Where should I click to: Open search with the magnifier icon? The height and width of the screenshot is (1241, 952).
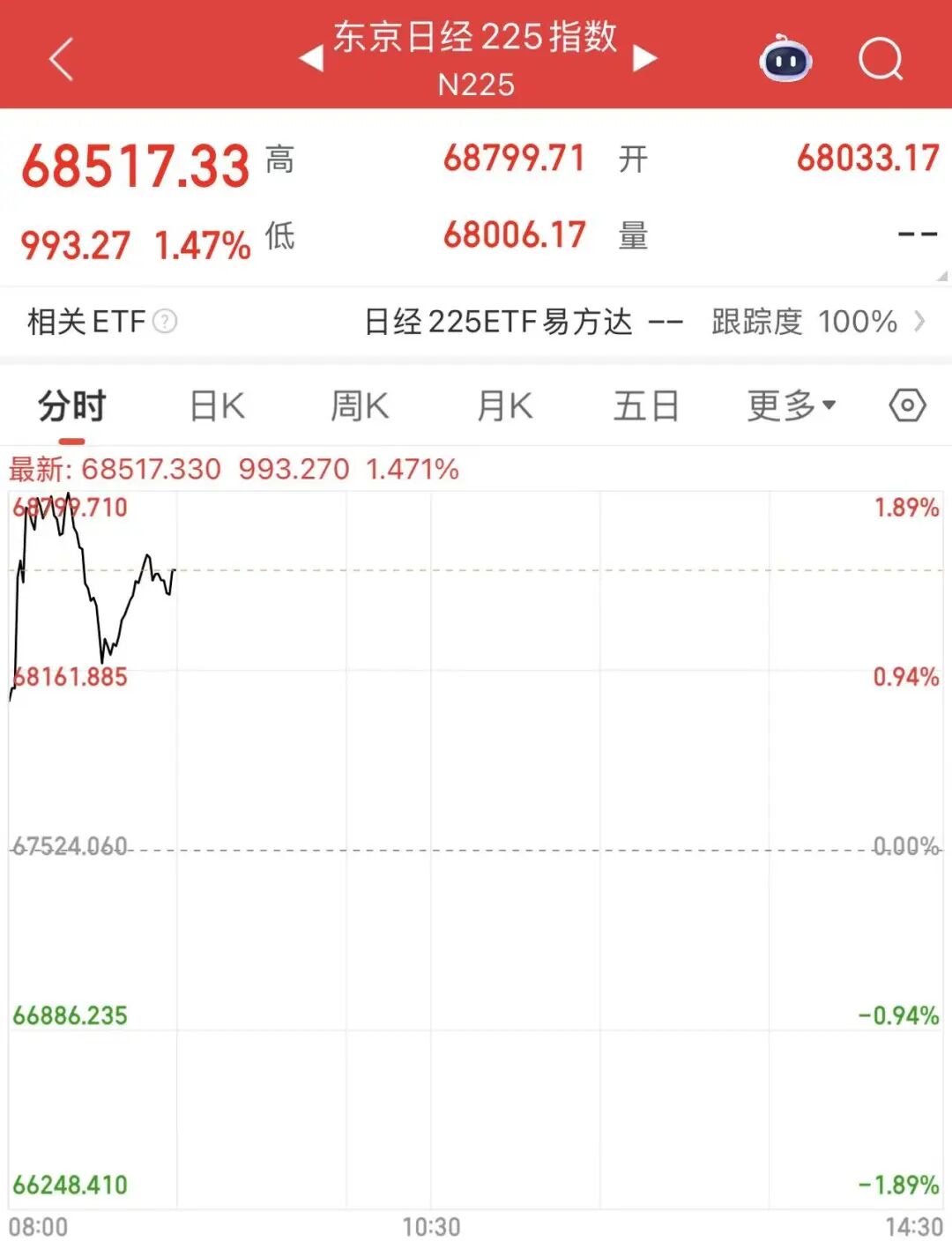click(x=881, y=59)
